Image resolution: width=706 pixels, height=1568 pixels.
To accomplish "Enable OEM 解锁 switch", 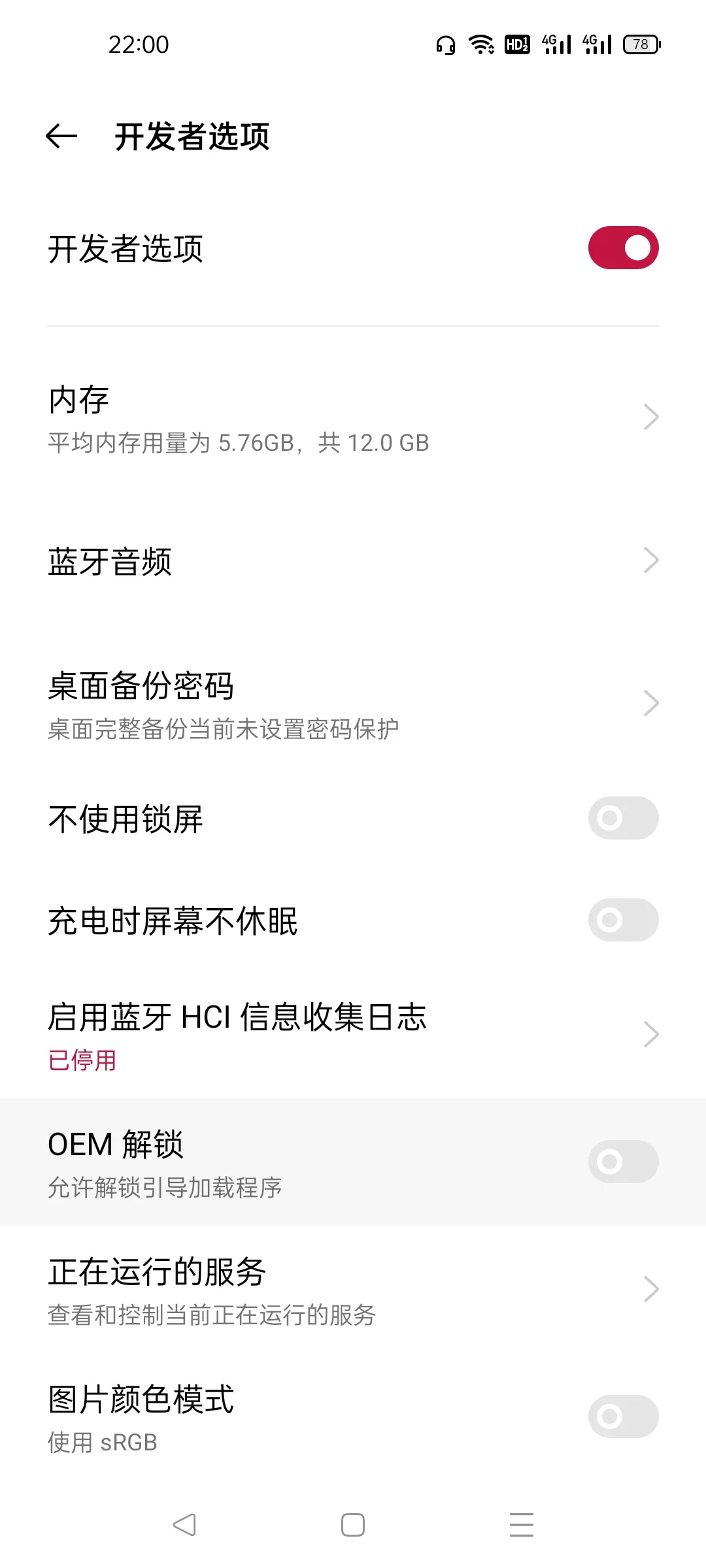I will [623, 1162].
